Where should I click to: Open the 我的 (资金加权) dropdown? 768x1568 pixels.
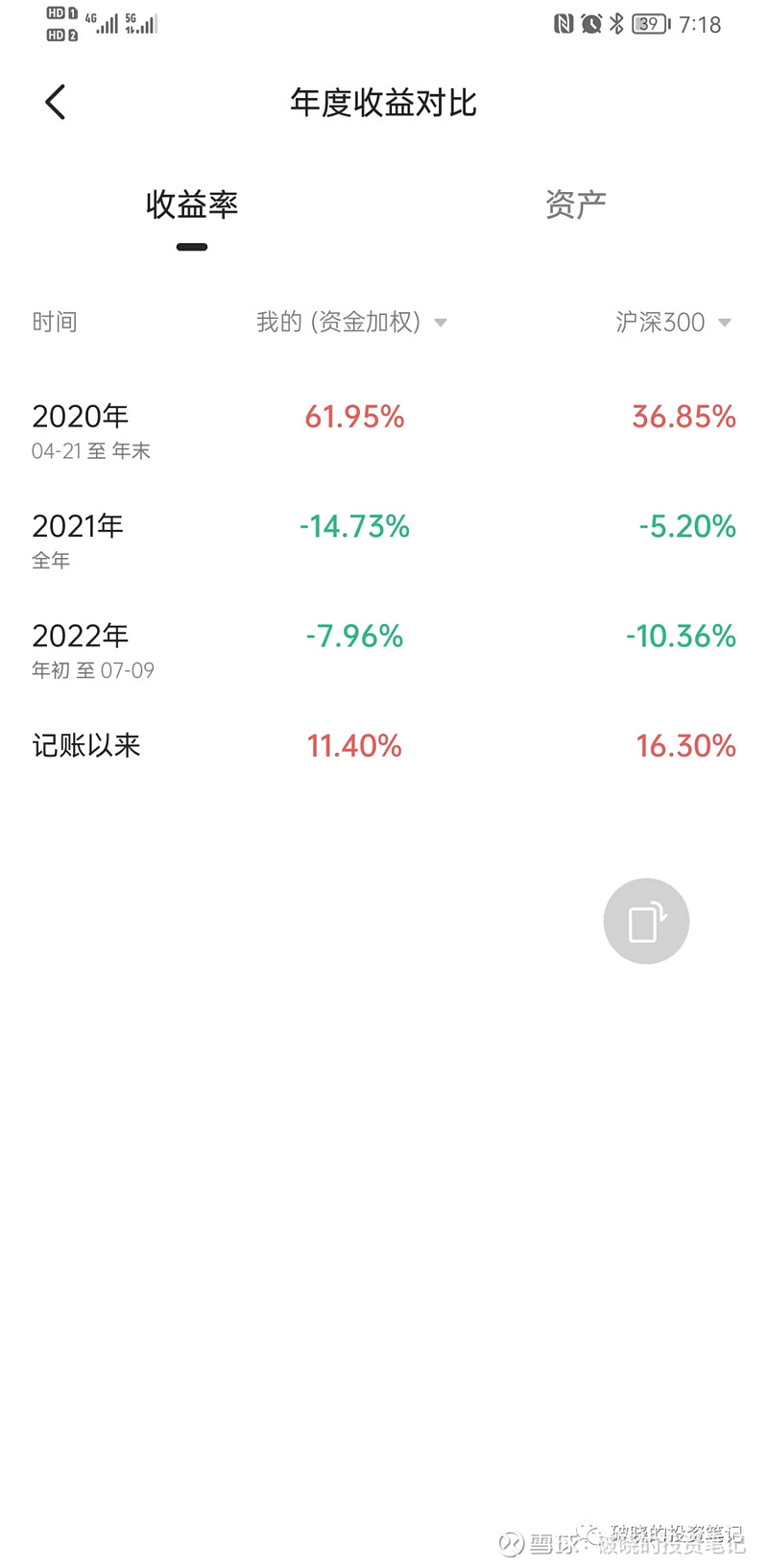coord(351,323)
